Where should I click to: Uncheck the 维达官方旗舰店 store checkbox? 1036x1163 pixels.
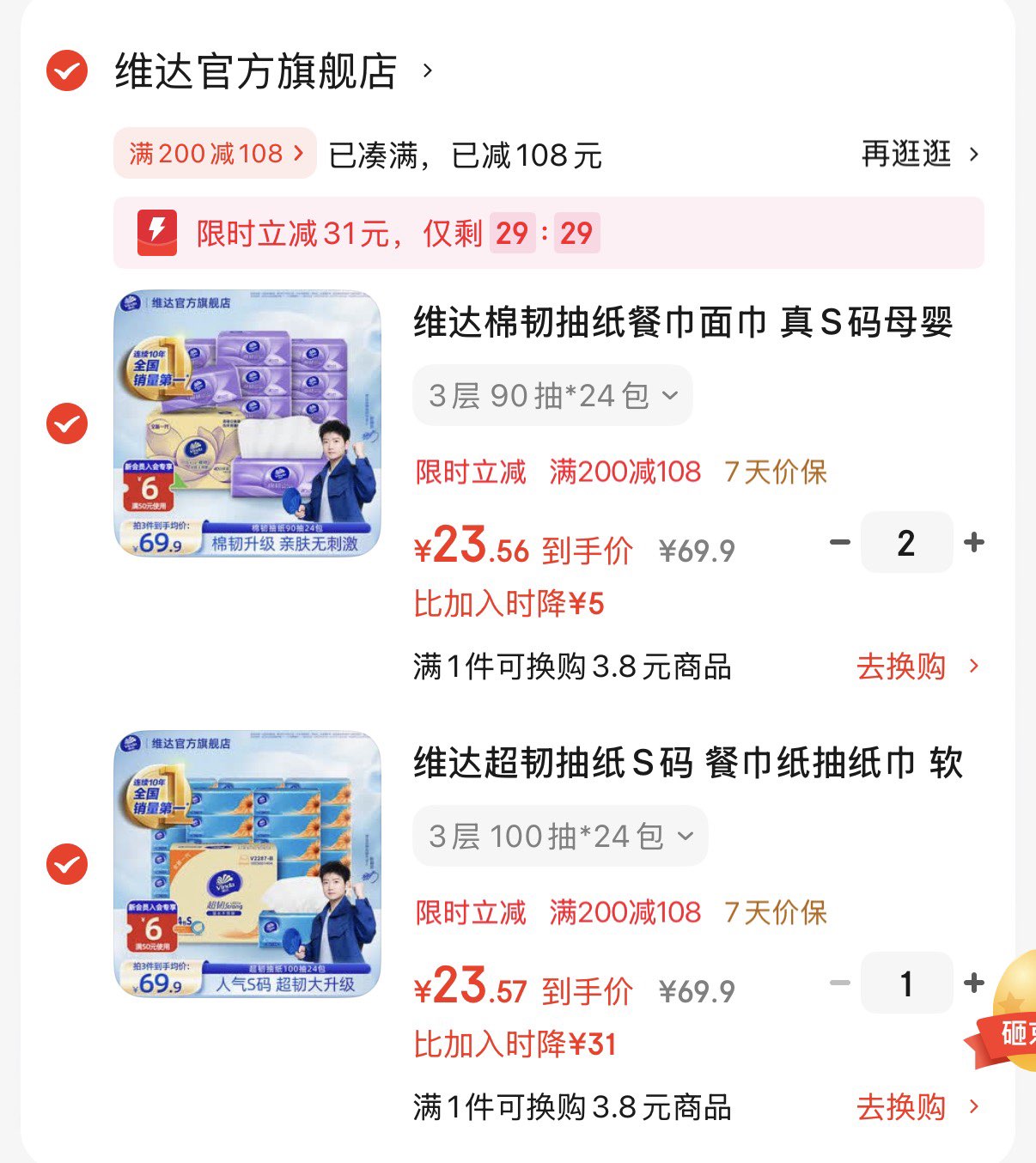click(x=67, y=70)
